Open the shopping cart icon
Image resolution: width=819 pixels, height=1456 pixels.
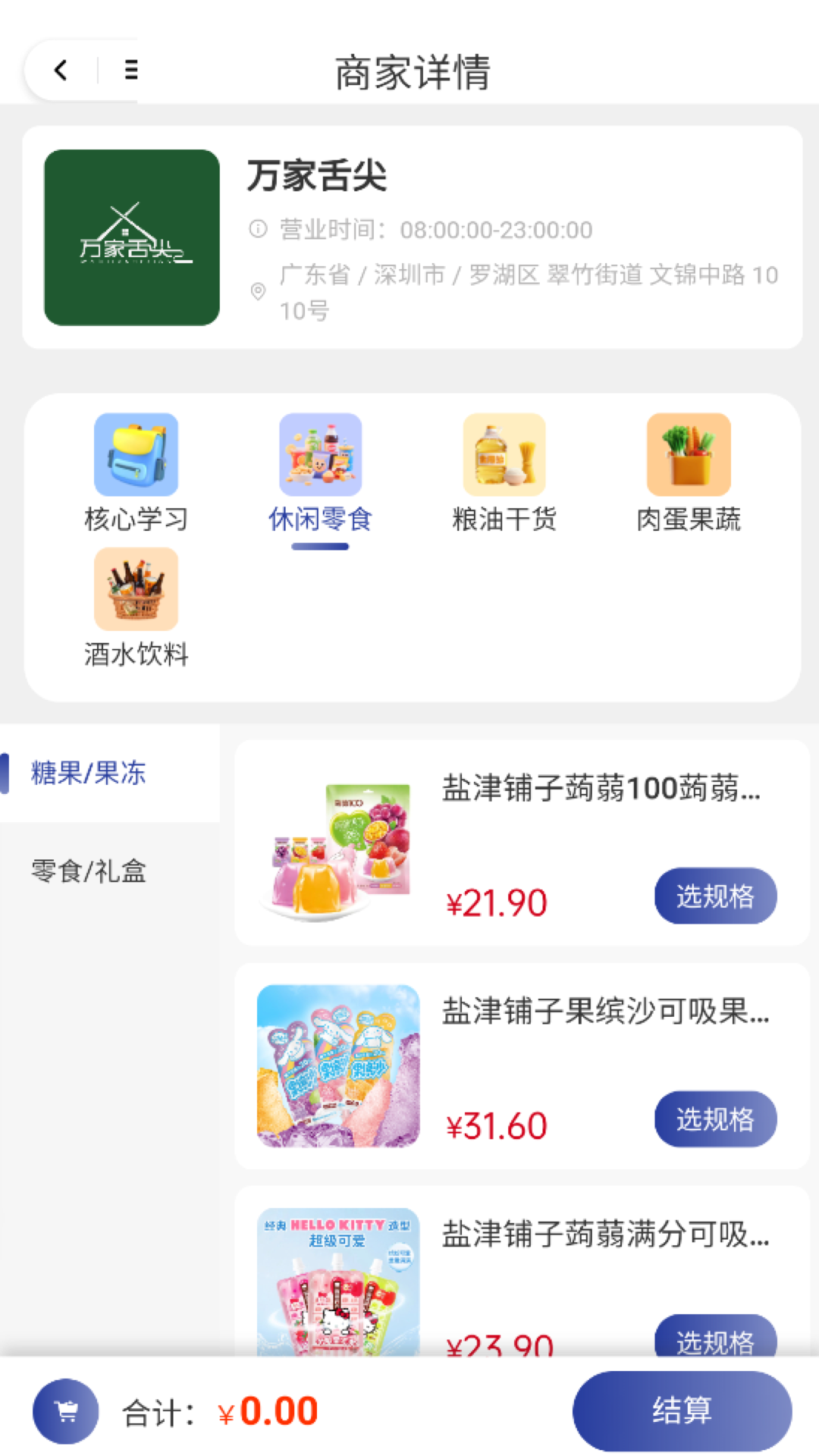pyautogui.click(x=65, y=1410)
